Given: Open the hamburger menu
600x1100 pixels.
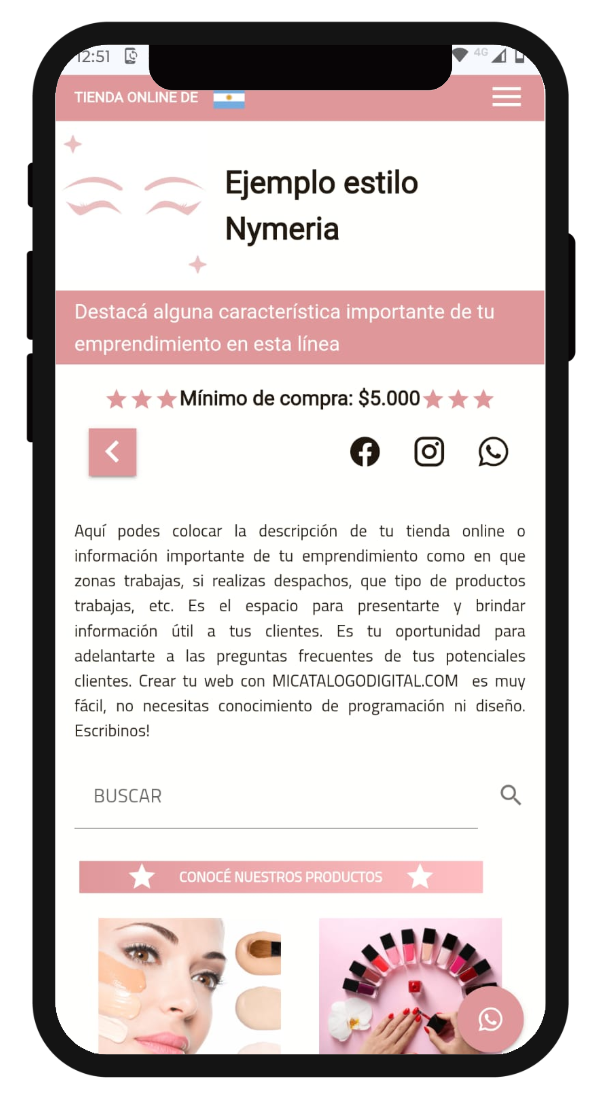Looking at the screenshot, I should (506, 97).
